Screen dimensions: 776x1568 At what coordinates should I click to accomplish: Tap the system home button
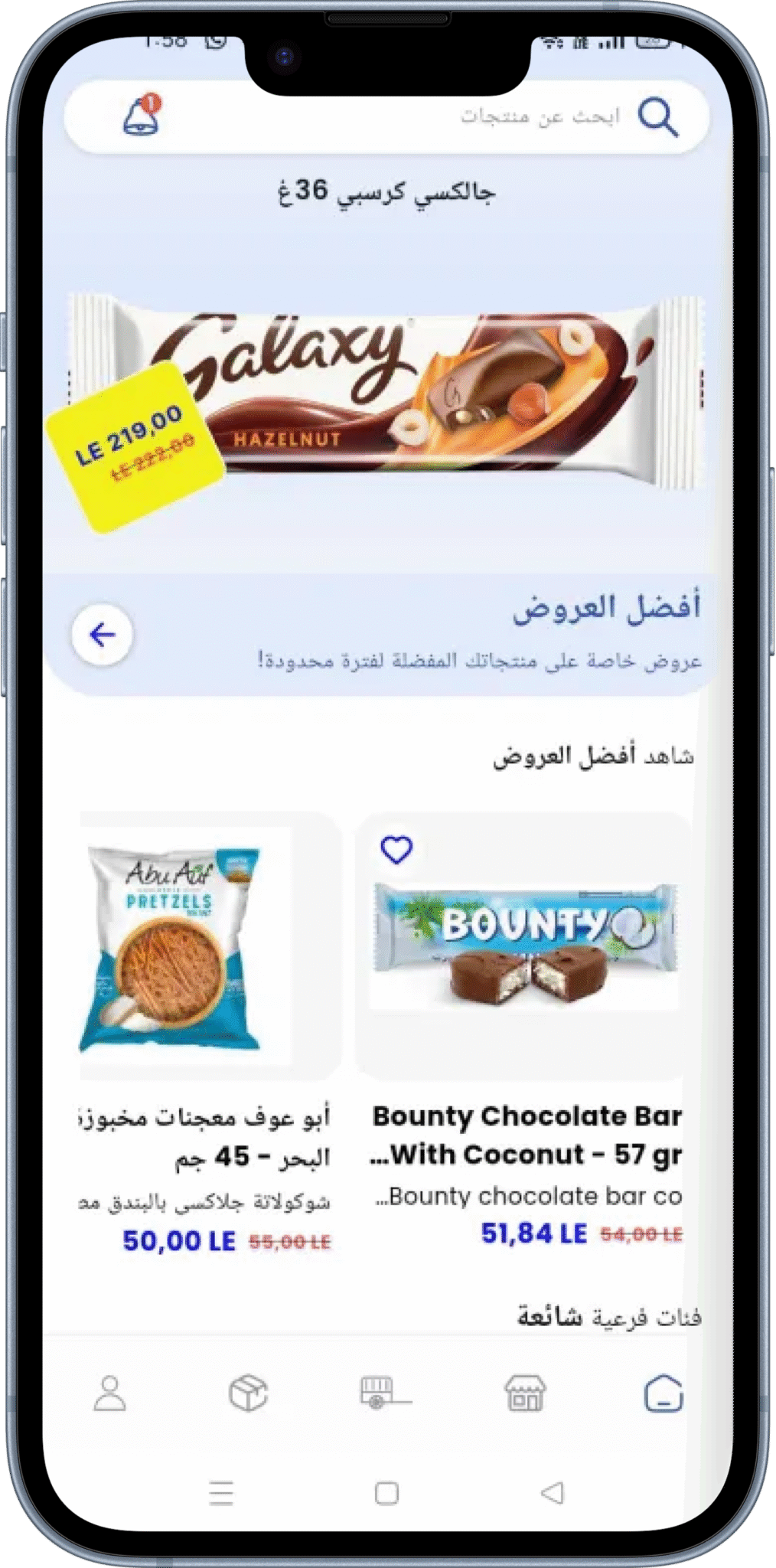coord(386,1492)
